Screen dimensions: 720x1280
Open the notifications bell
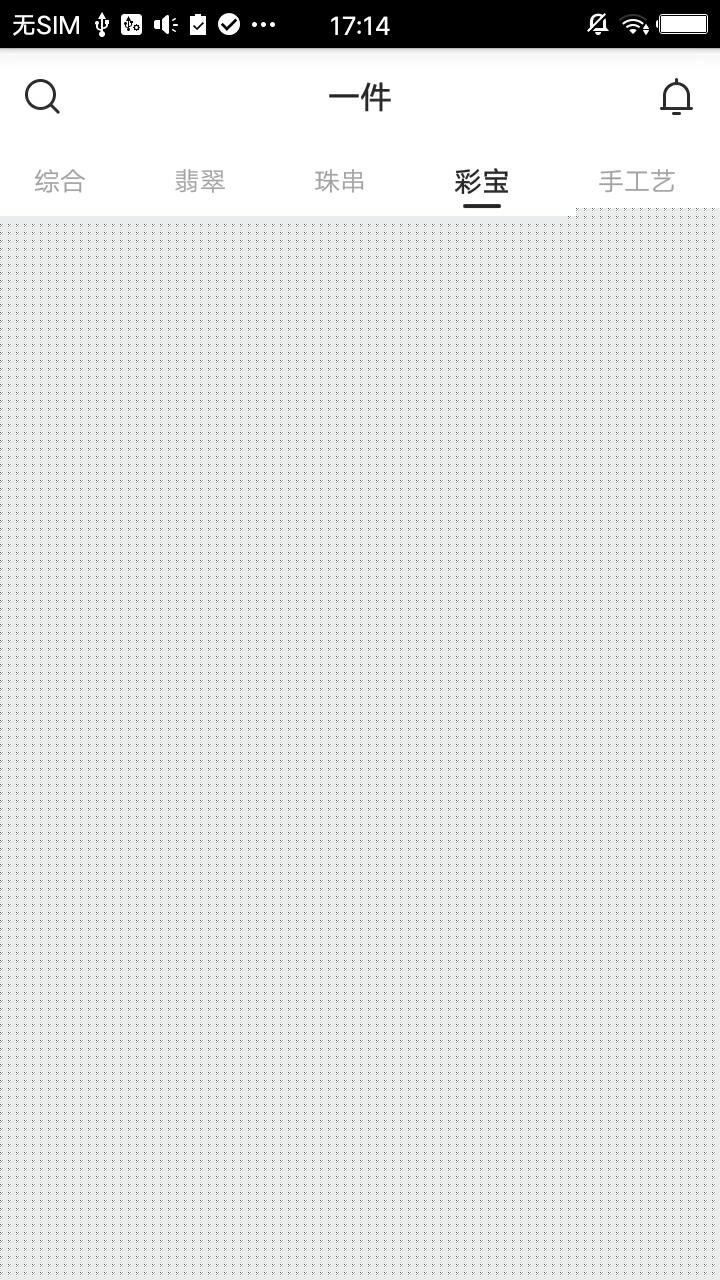[x=676, y=97]
